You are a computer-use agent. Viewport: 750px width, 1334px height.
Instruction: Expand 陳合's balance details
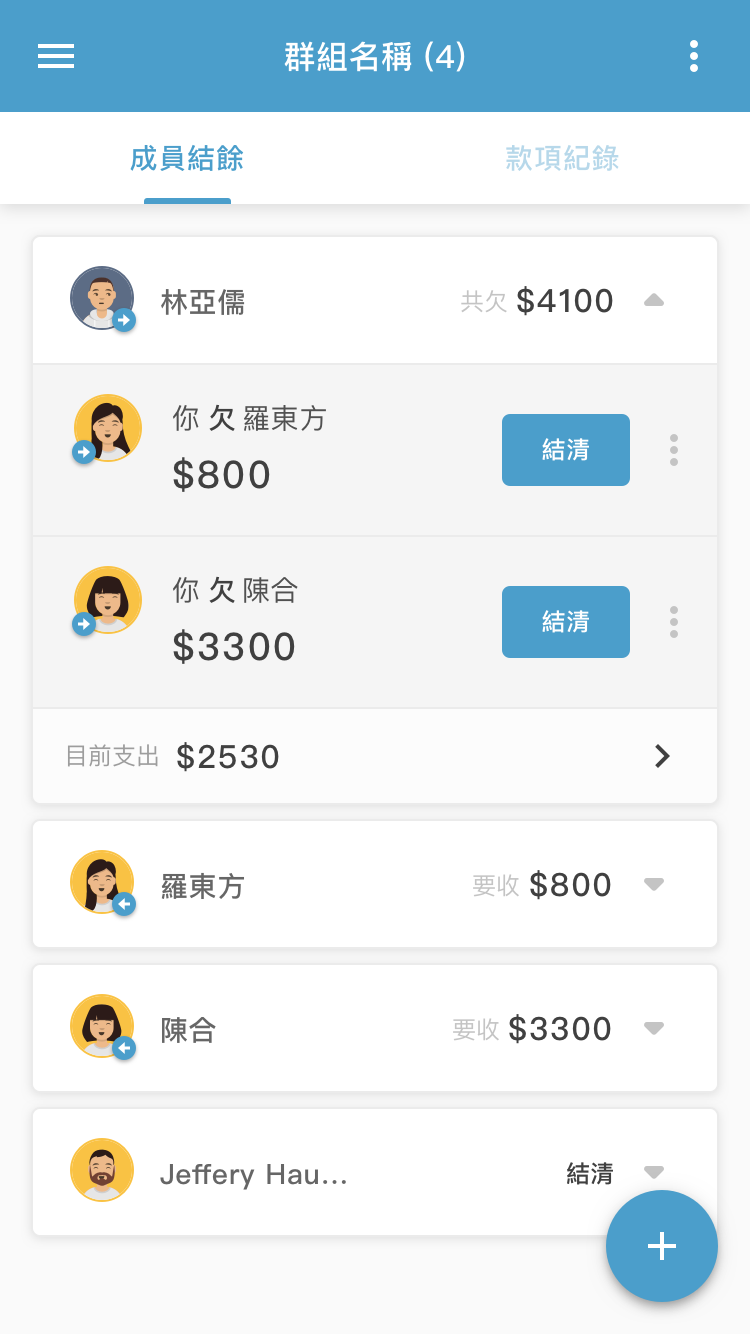pos(655,1027)
